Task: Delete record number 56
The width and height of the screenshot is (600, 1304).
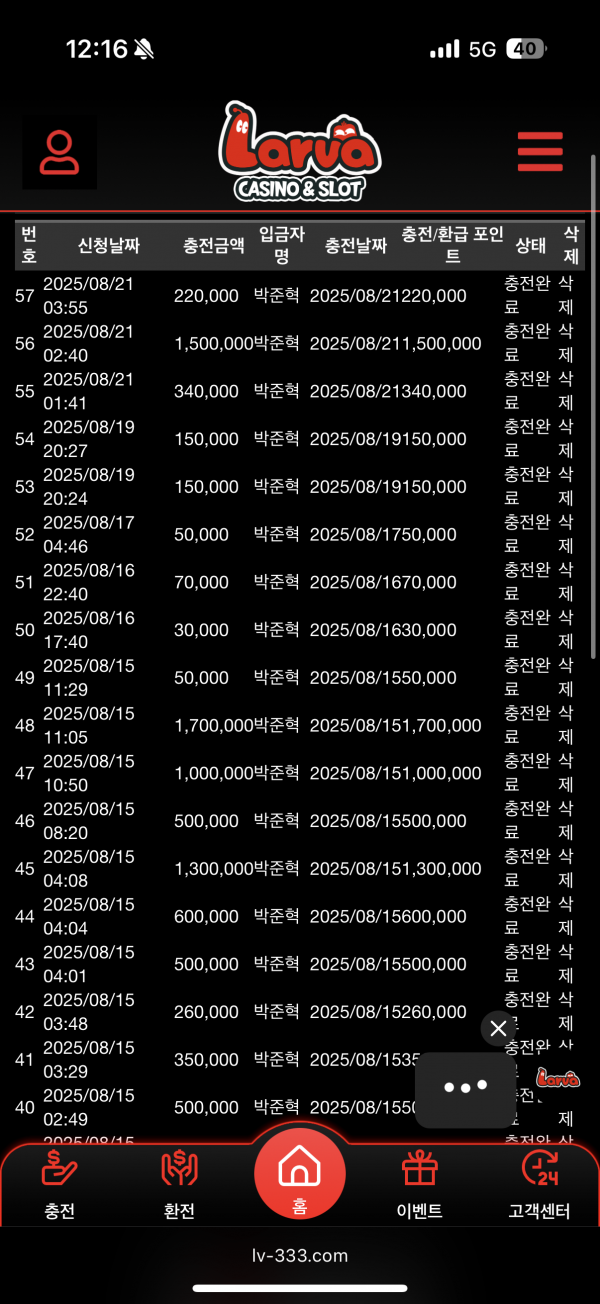Action: [x=566, y=343]
